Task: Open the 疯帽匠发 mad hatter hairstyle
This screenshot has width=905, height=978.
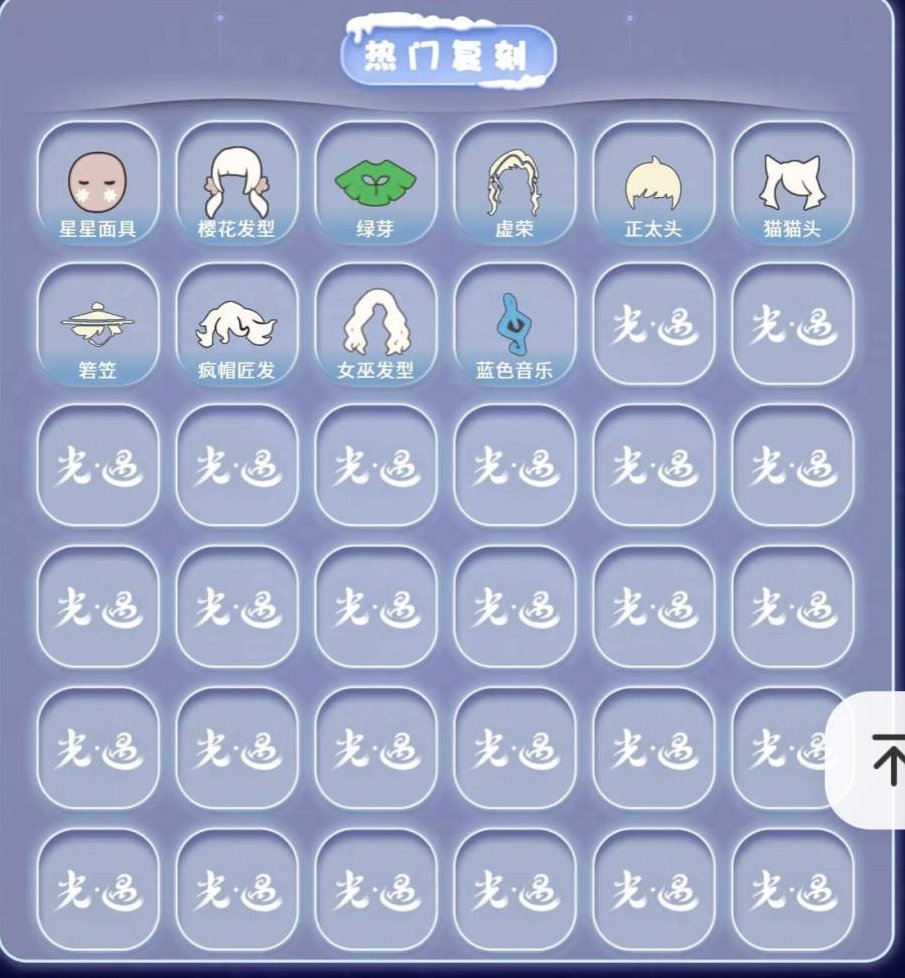Action: [x=236, y=322]
